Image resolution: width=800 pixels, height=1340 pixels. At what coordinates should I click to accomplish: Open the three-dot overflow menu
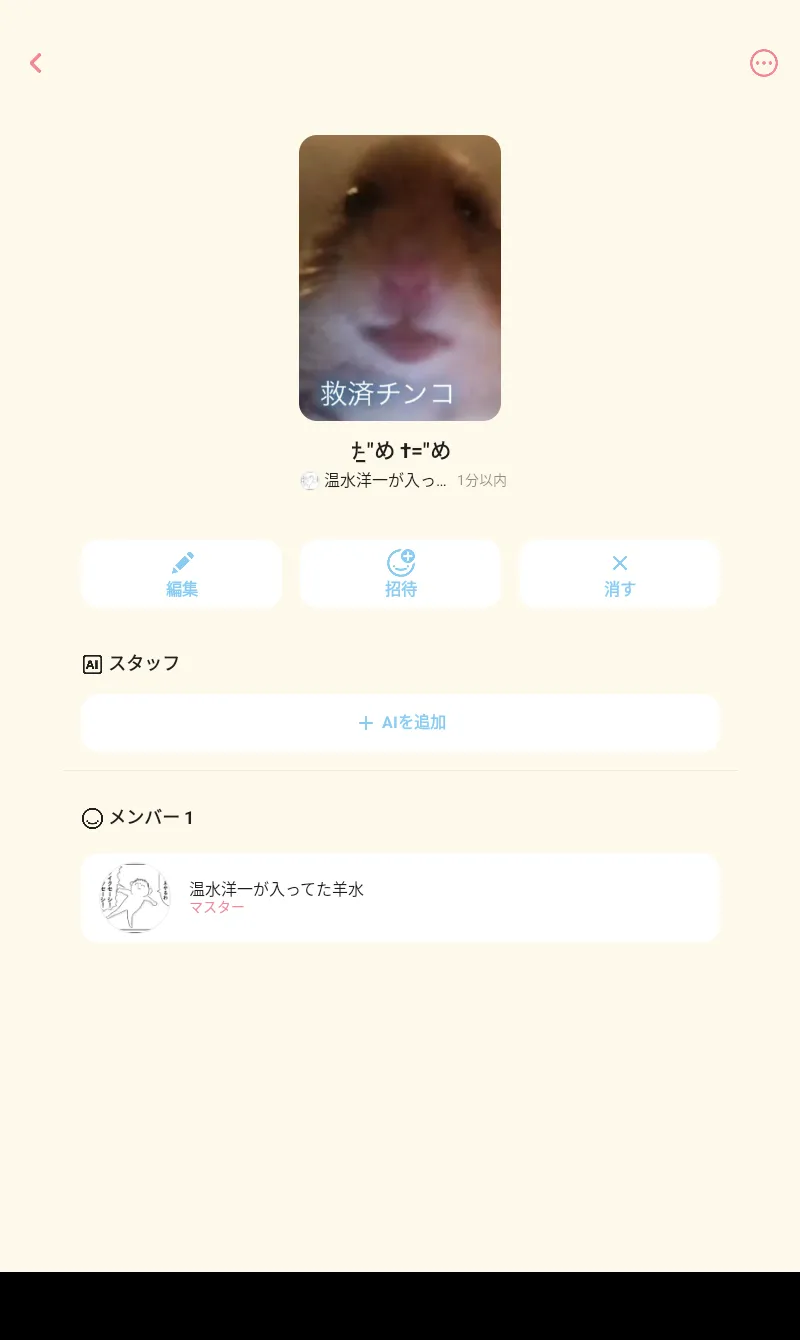click(x=764, y=63)
